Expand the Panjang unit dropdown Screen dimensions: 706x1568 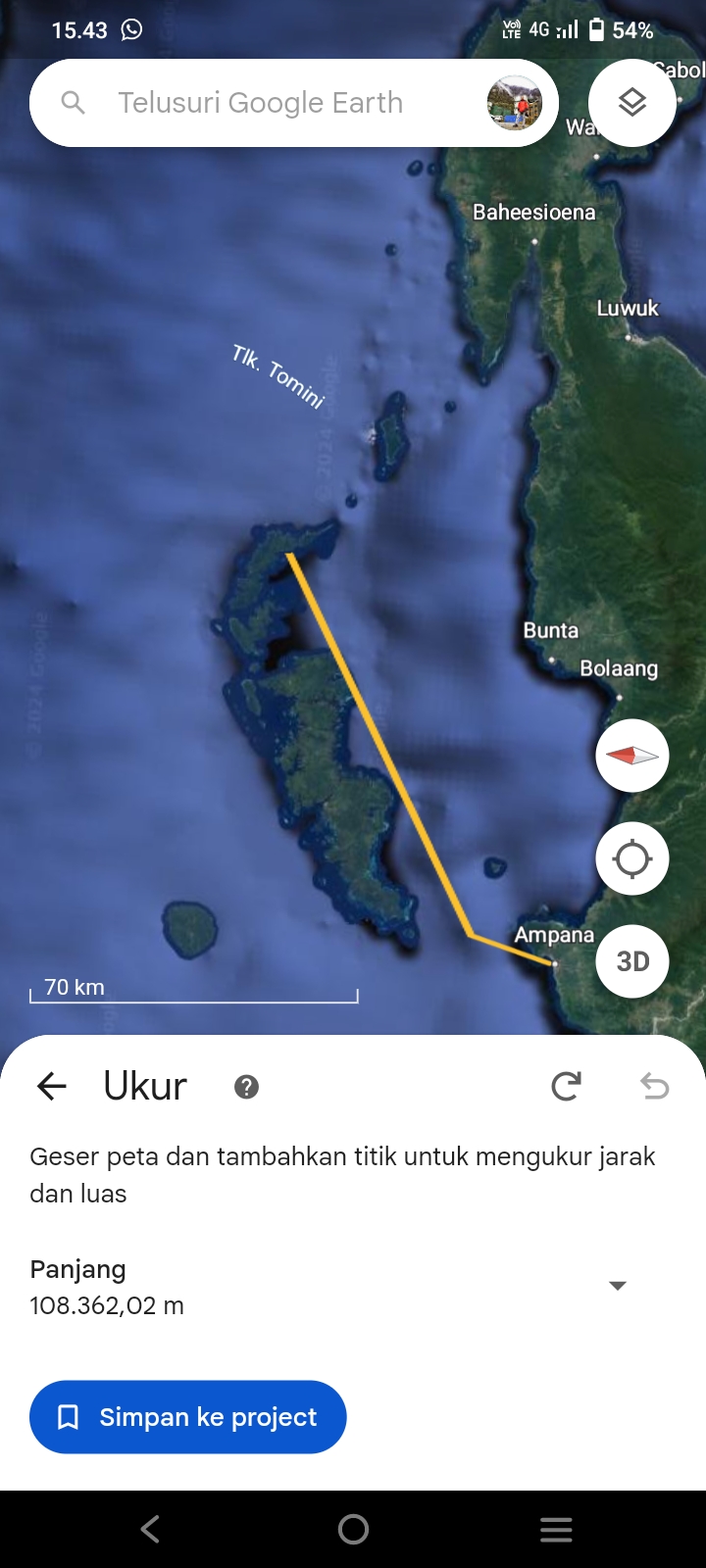tap(618, 1286)
